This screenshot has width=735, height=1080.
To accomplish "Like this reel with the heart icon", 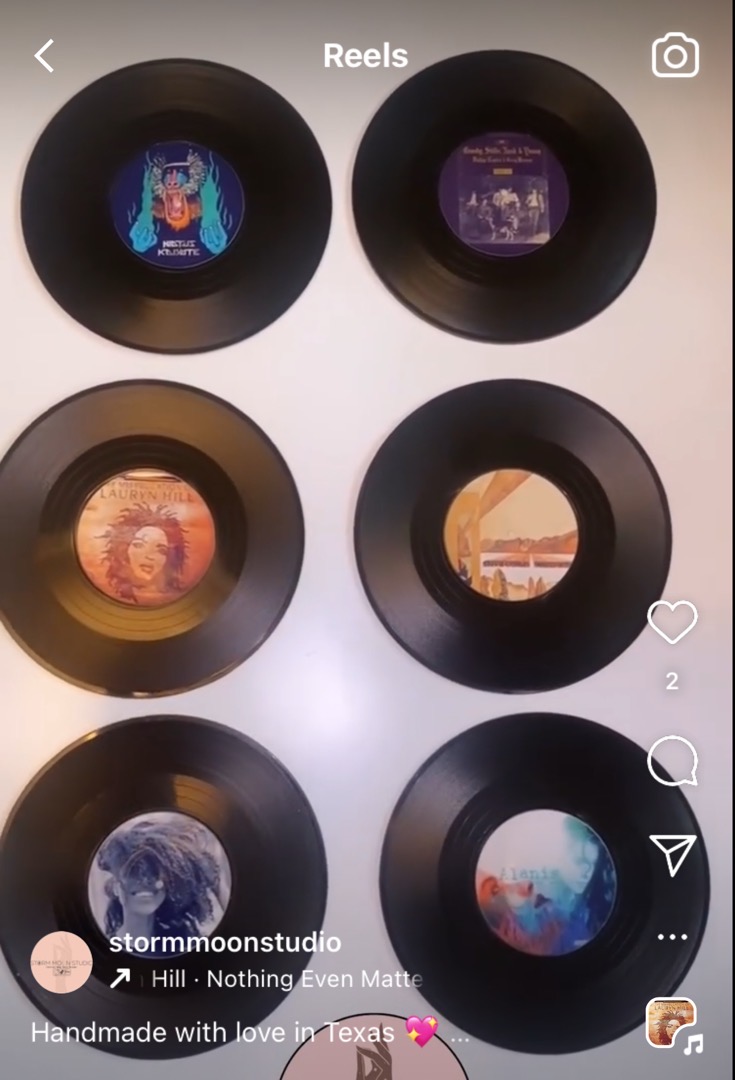I will click(672, 623).
